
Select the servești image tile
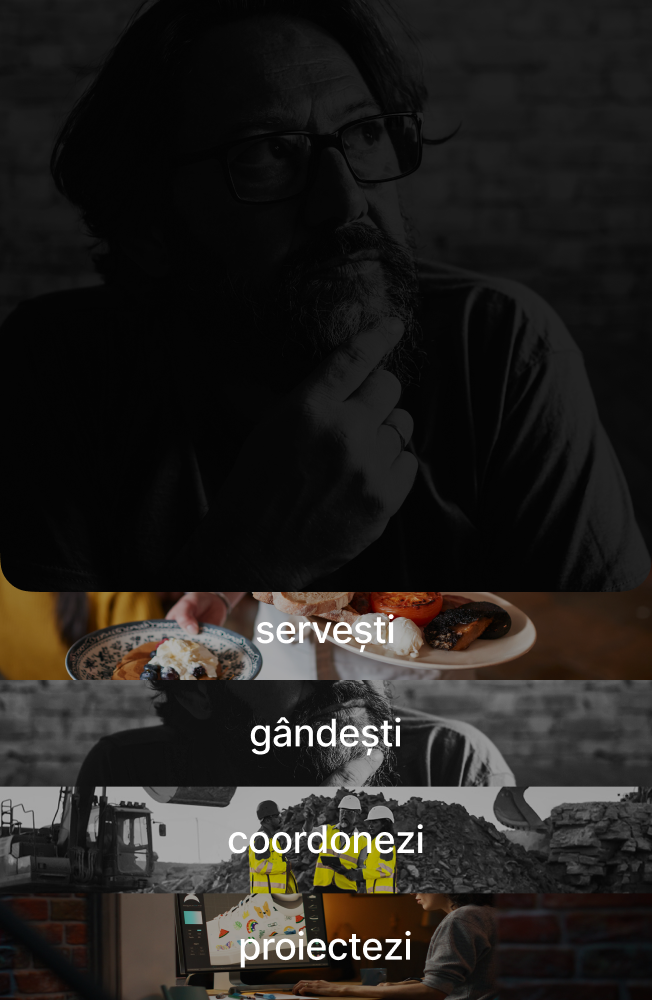325,633
